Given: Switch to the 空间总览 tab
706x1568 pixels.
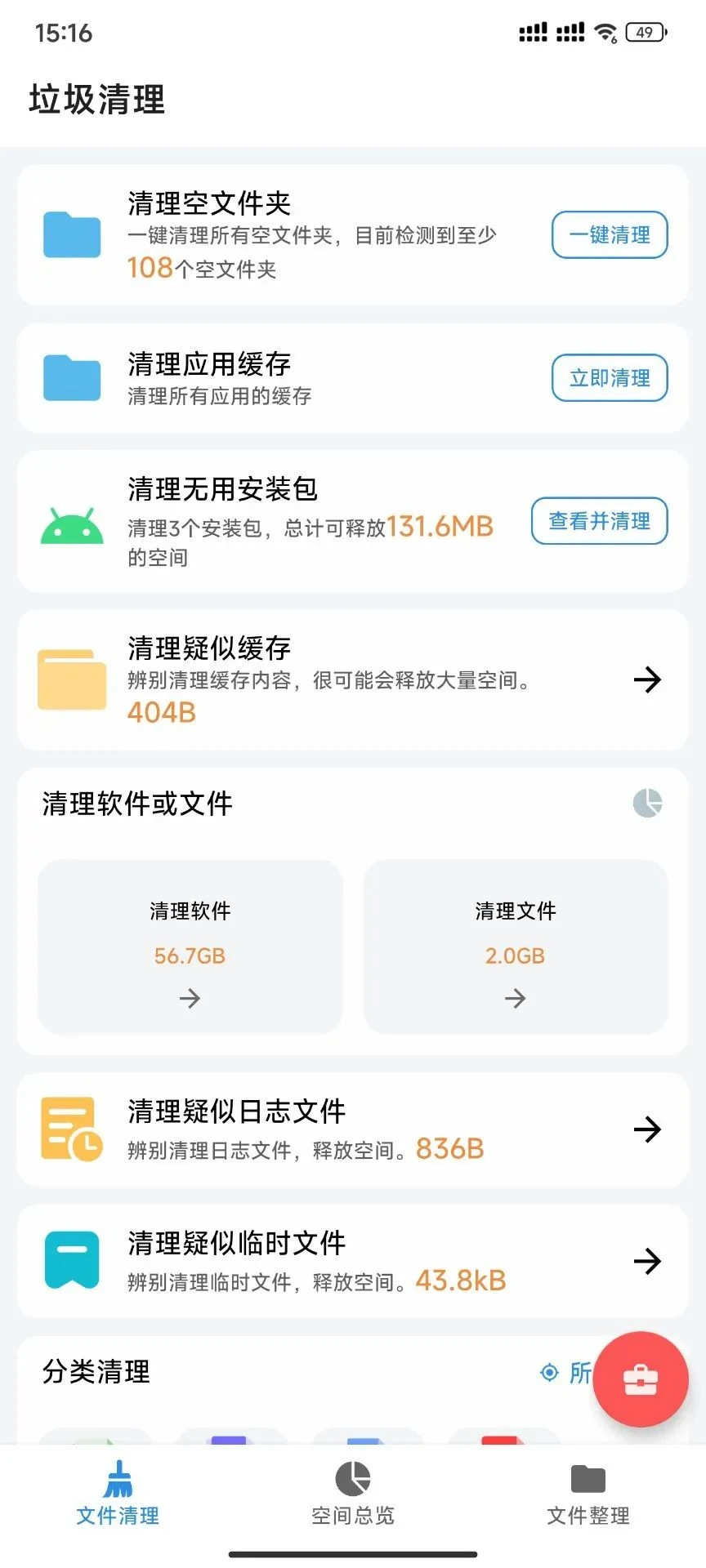Looking at the screenshot, I should click(x=352, y=1496).
